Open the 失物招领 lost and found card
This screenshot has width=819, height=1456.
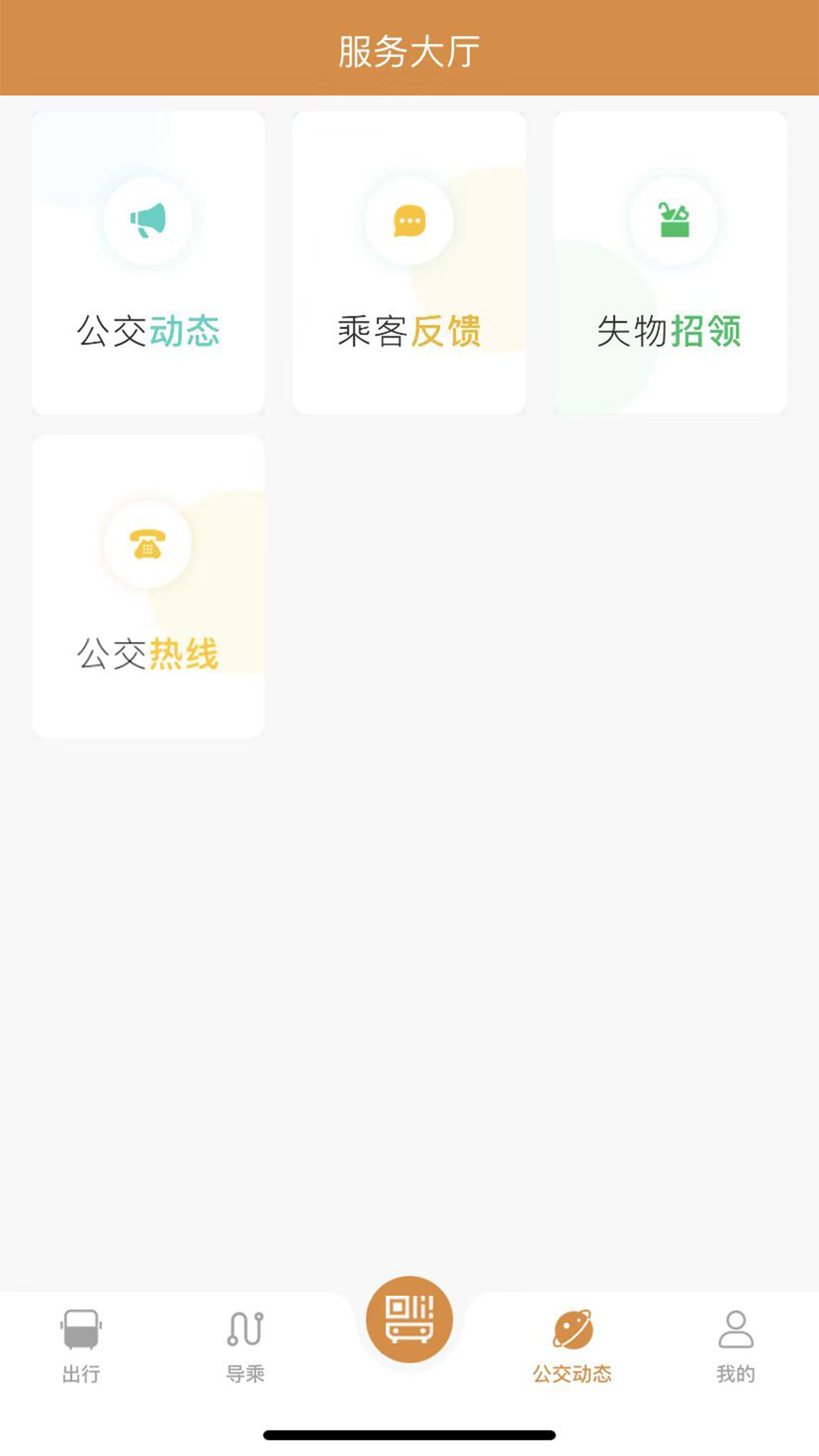[670, 261]
